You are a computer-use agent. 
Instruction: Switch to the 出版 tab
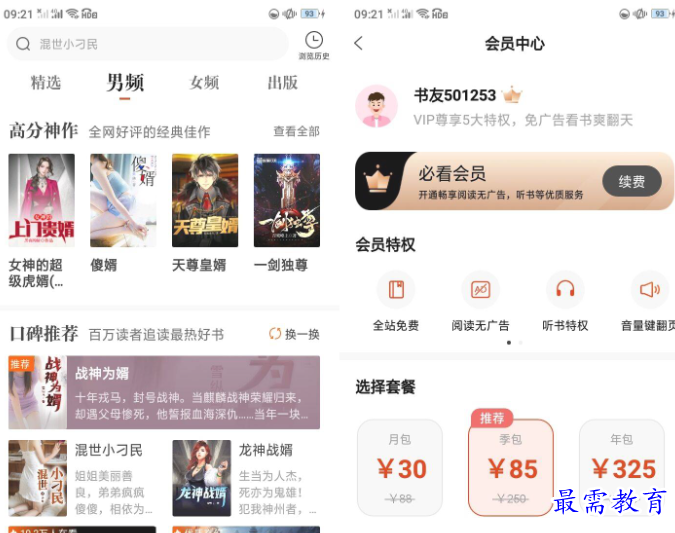(x=283, y=83)
